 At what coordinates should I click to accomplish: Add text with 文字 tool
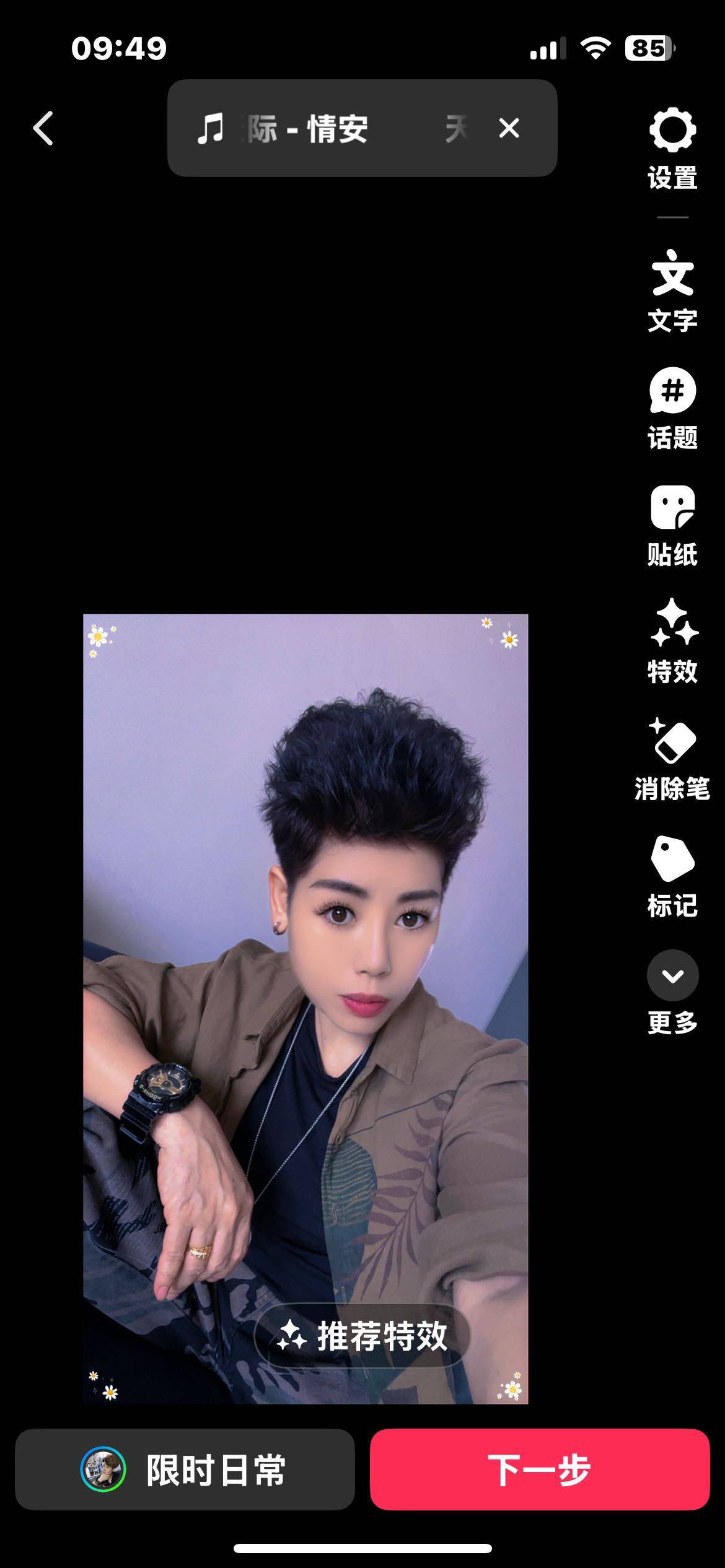[x=672, y=291]
